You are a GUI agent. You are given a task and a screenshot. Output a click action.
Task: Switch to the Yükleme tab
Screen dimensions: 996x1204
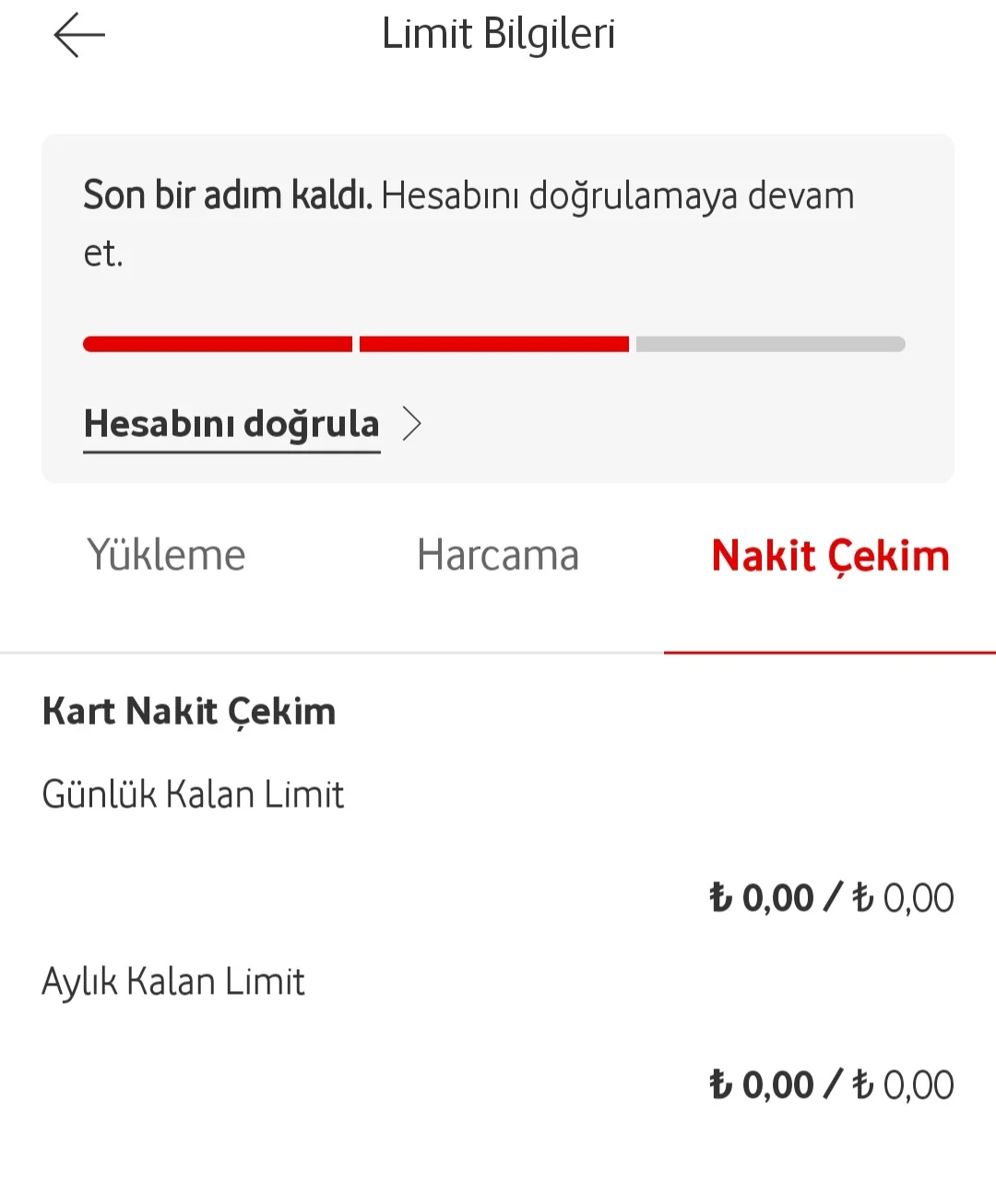tap(167, 556)
